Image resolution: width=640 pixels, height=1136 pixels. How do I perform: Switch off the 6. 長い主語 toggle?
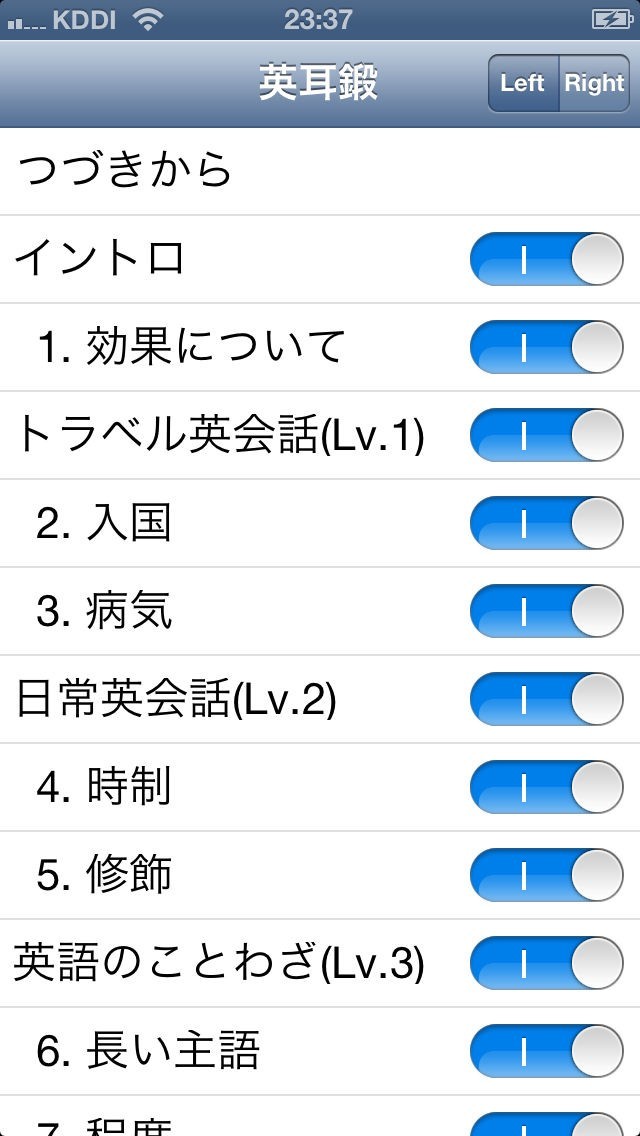click(x=546, y=1051)
